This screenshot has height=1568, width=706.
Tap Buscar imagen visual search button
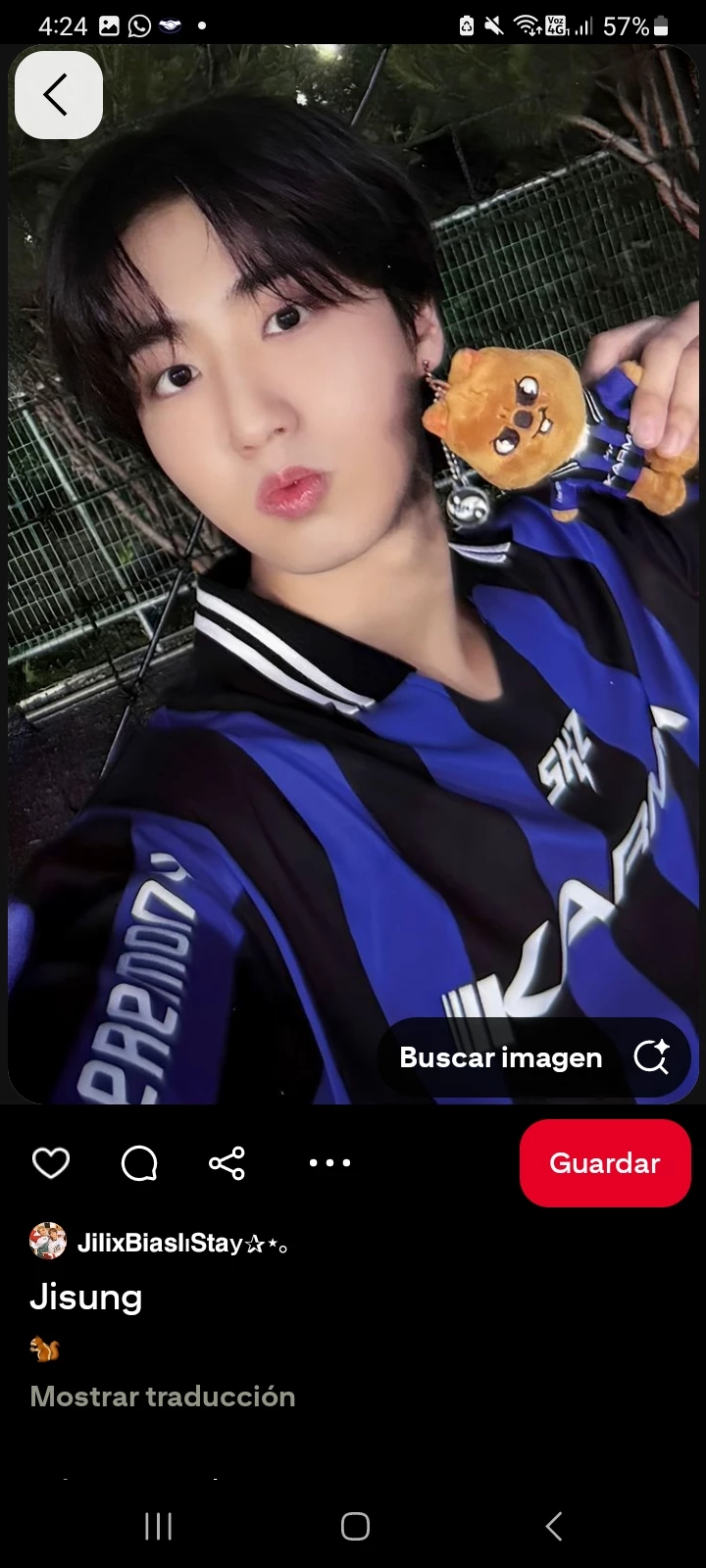click(x=534, y=1057)
